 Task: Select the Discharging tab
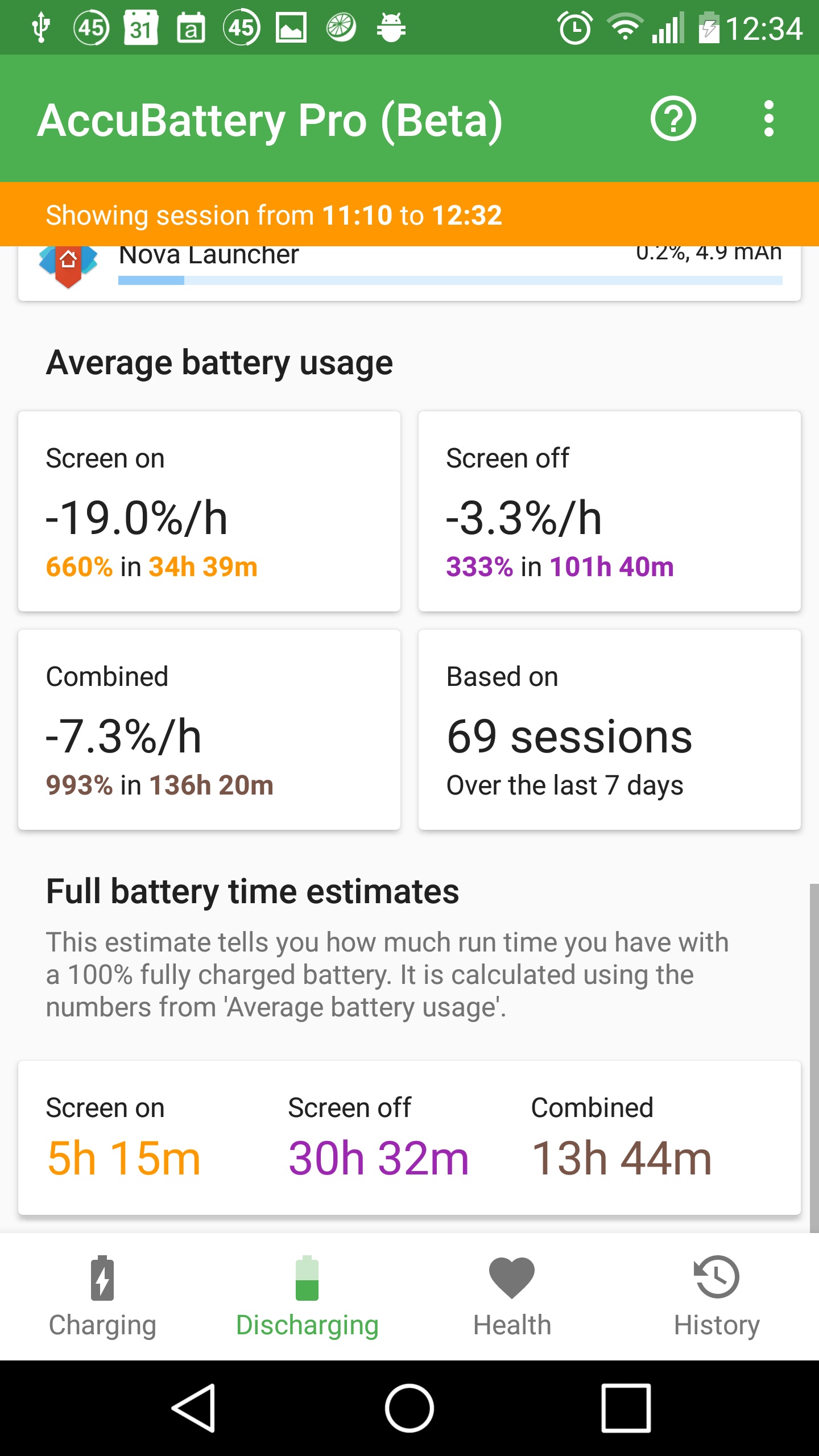click(307, 1297)
